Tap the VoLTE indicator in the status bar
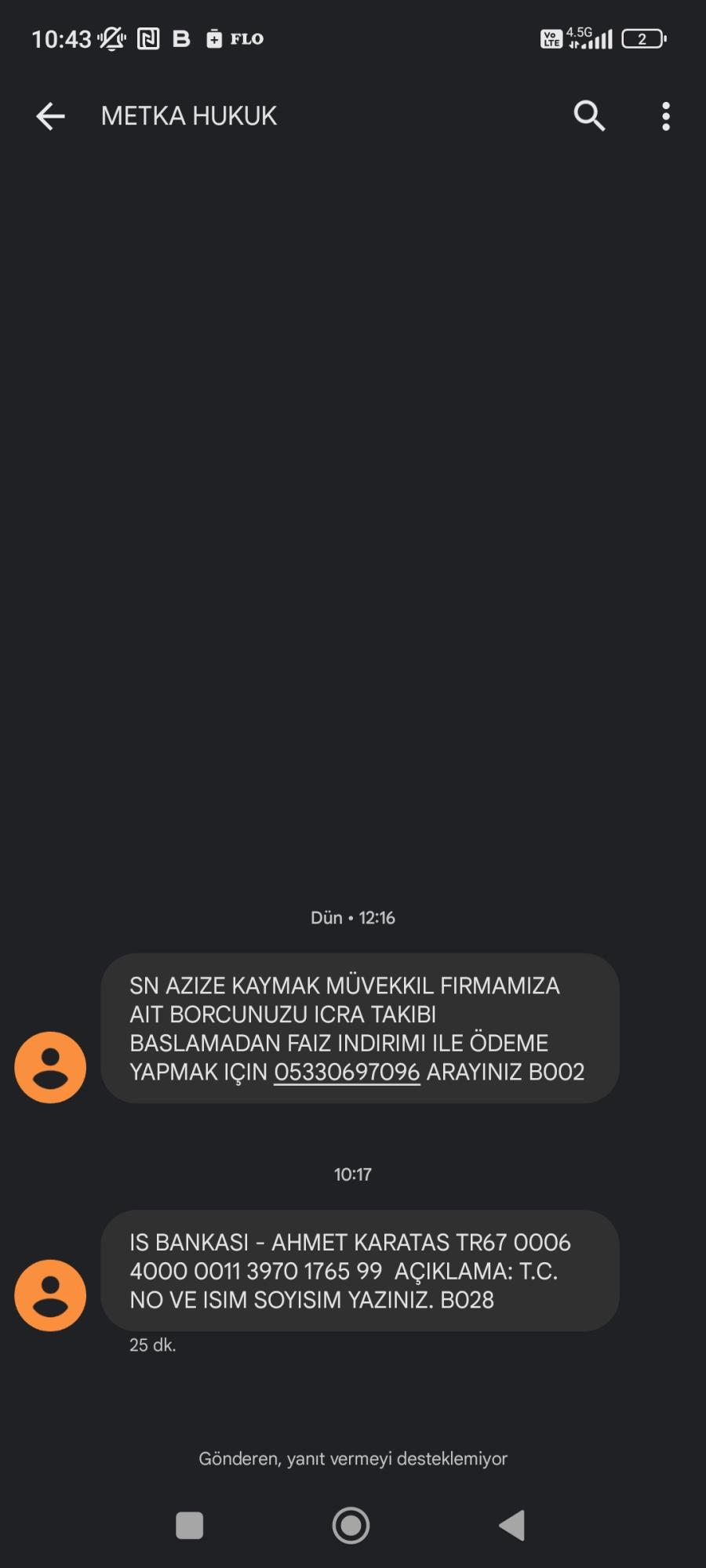The width and height of the screenshot is (706, 1568). point(551,38)
